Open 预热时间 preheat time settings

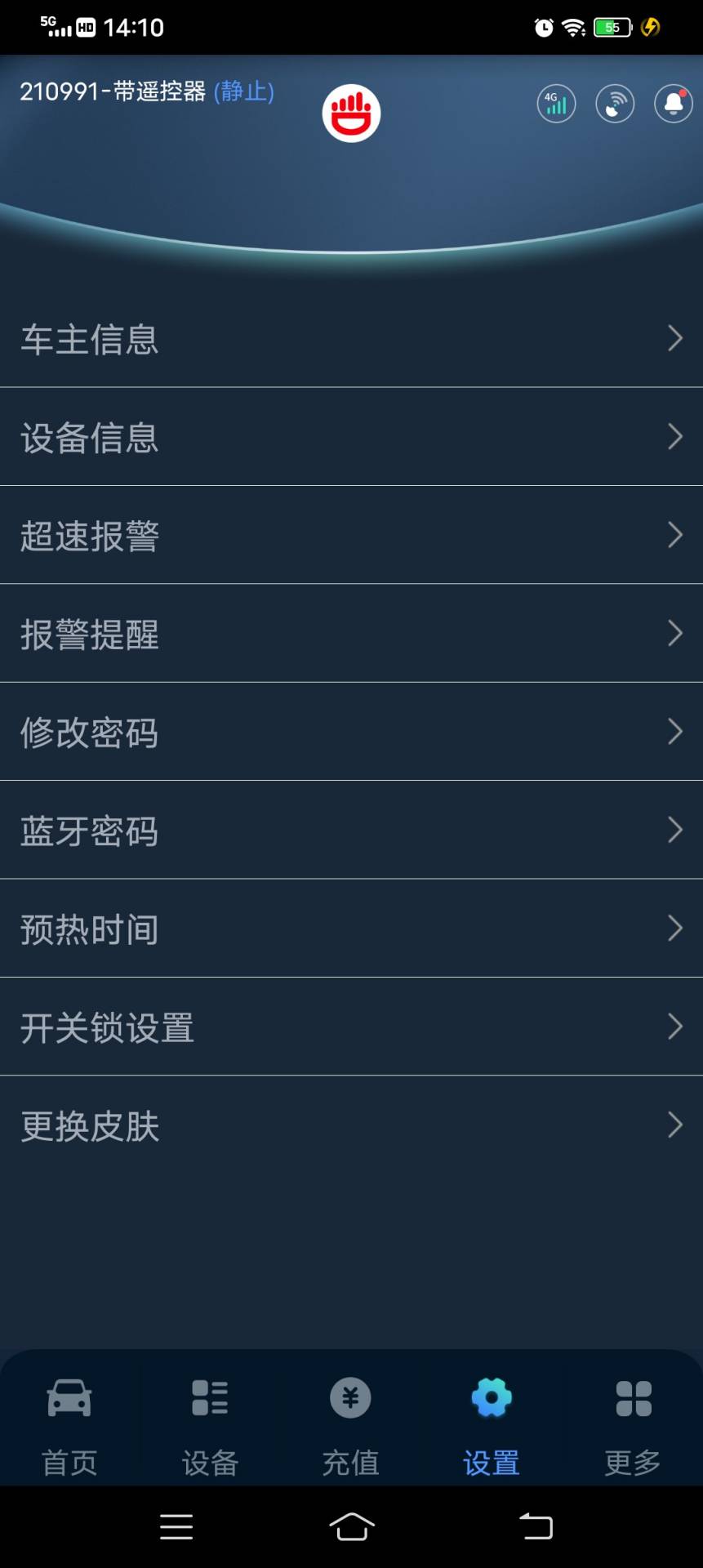coord(351,929)
